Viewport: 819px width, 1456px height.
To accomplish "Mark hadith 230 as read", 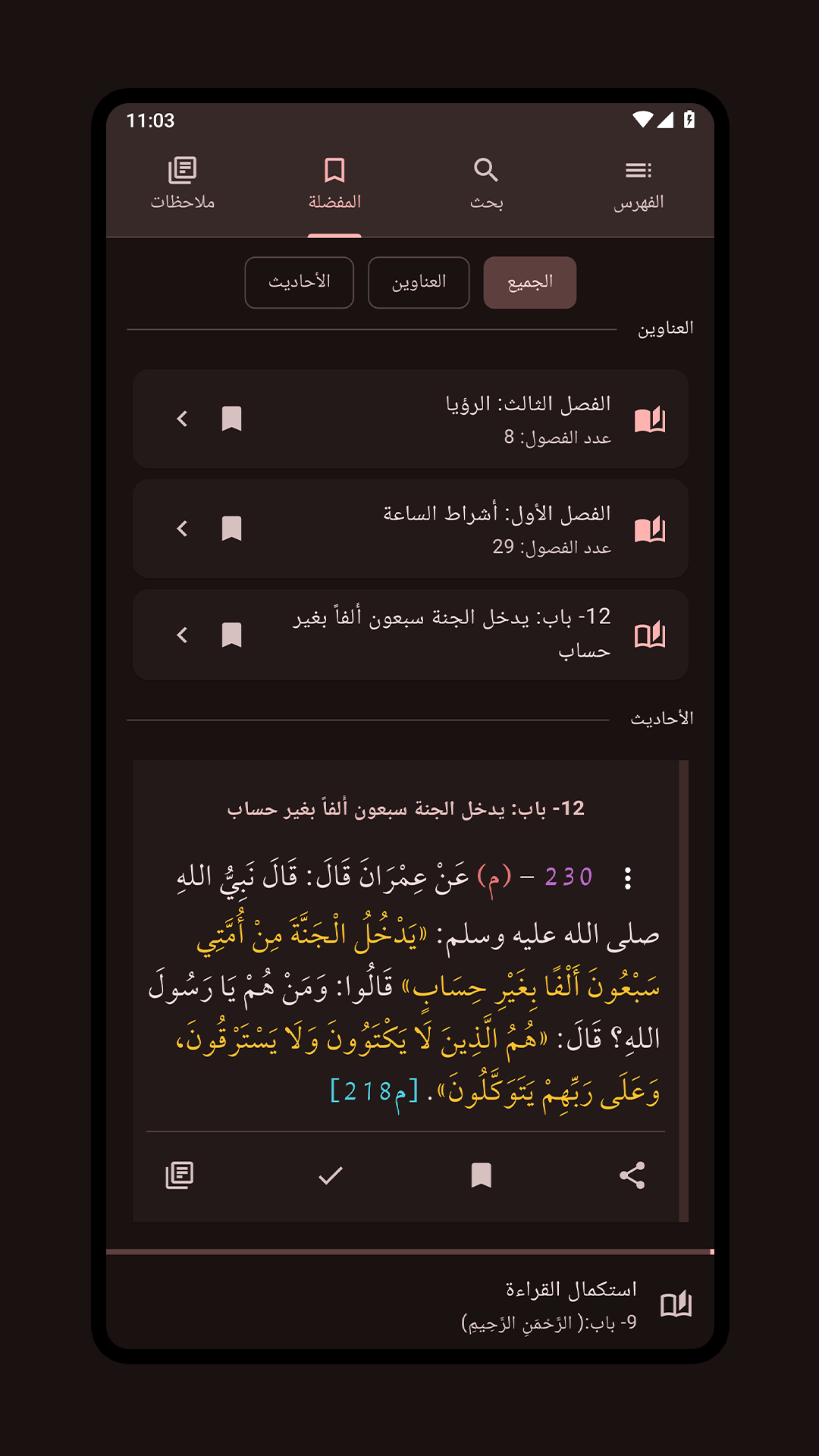I will tap(331, 1175).
